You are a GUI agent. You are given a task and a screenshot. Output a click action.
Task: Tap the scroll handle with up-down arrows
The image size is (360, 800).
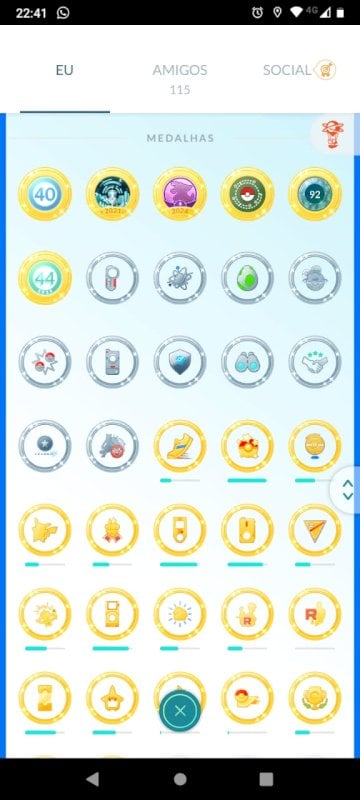coord(347,490)
